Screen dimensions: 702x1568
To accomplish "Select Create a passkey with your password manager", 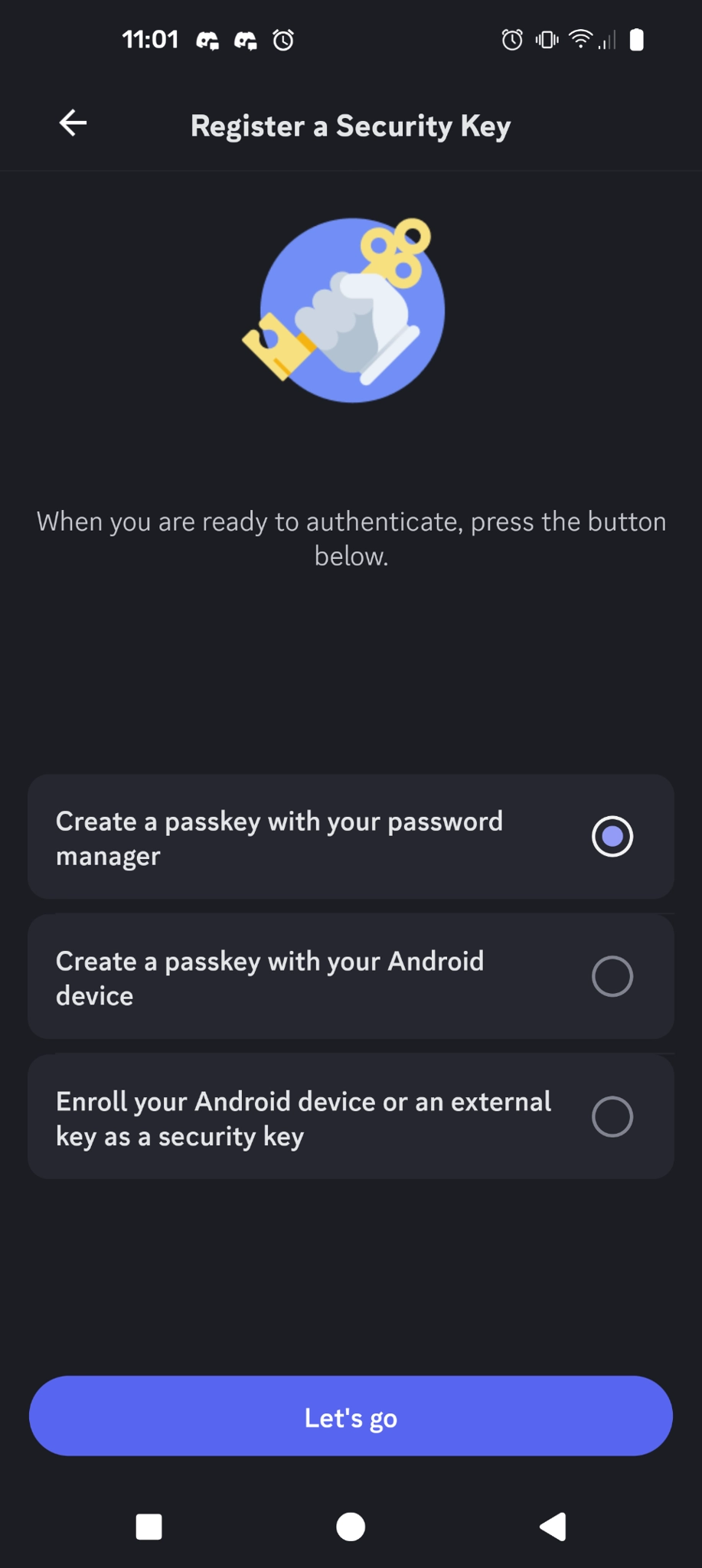I will click(351, 837).
